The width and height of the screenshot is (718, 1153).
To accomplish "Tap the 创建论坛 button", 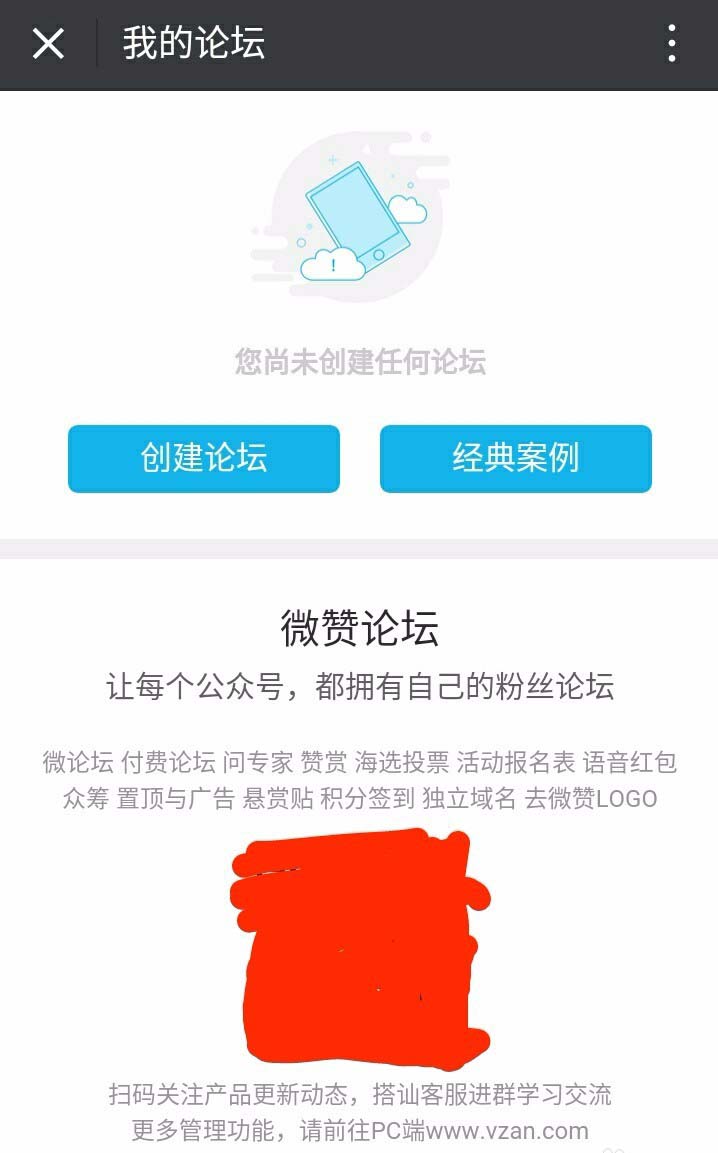I will pos(204,459).
